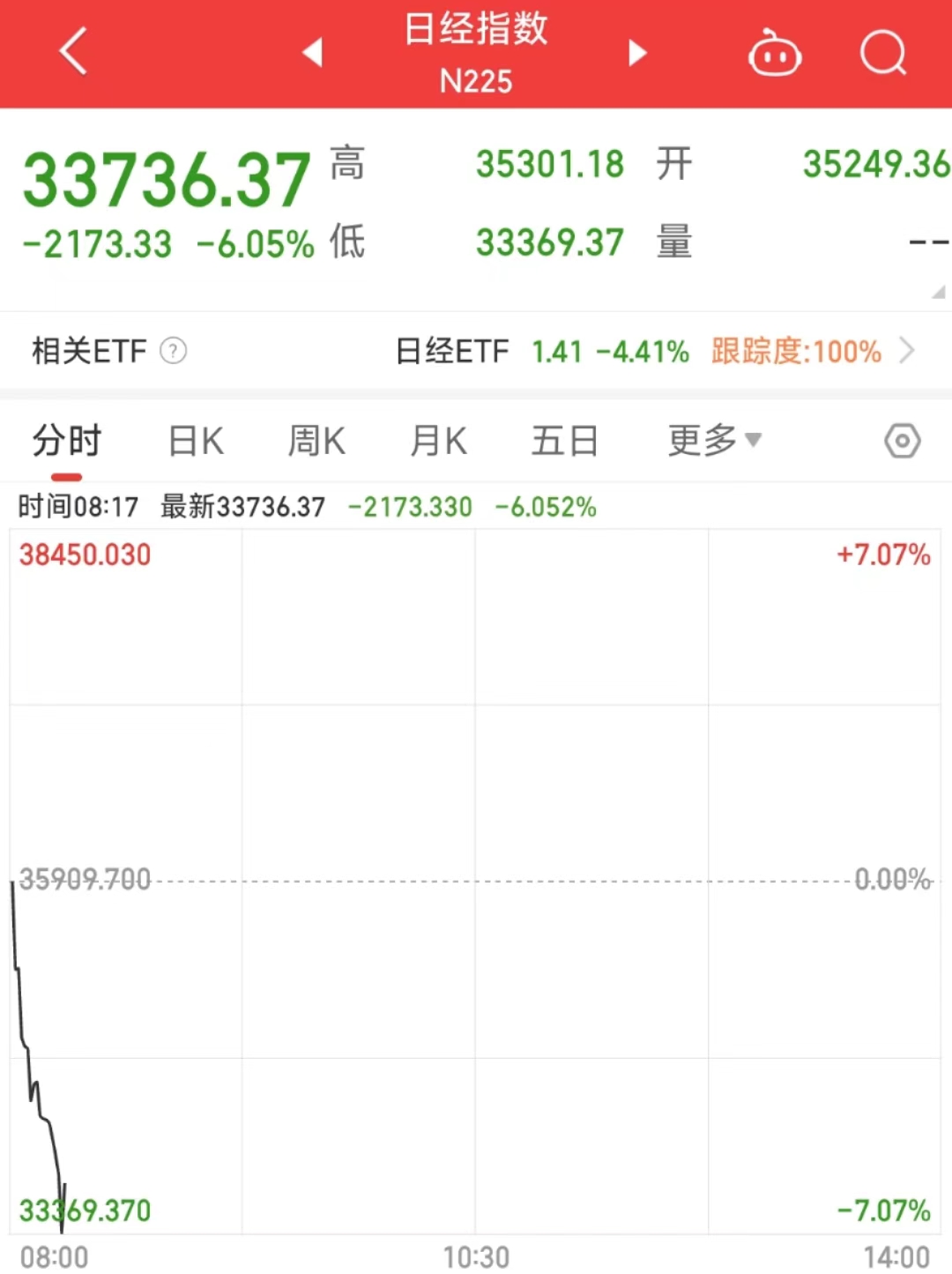This screenshot has width=952, height=1274.
Task: Click the 10:30 time axis label
Action: pos(478,1255)
